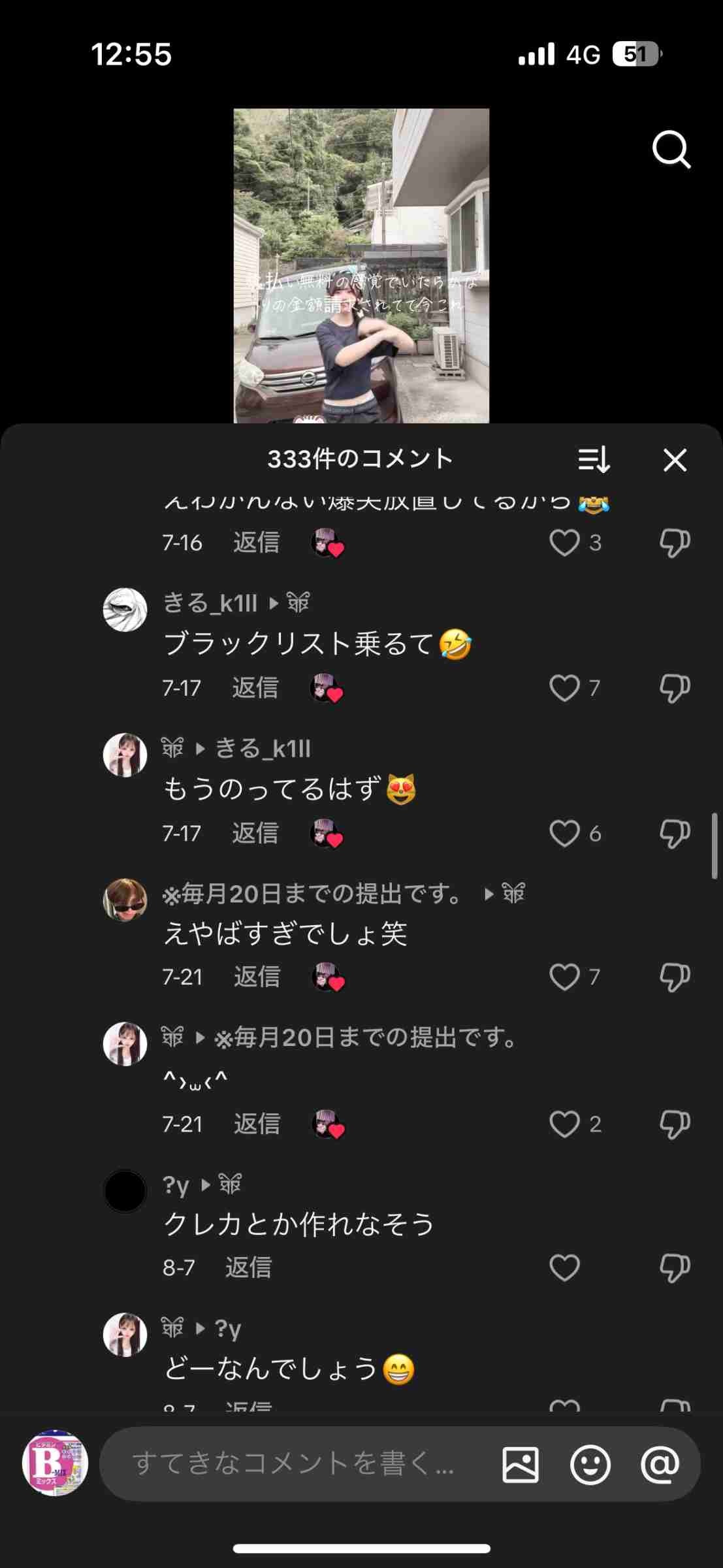723x1568 pixels.
Task: Open the search magnifier icon
Action: tap(671, 150)
